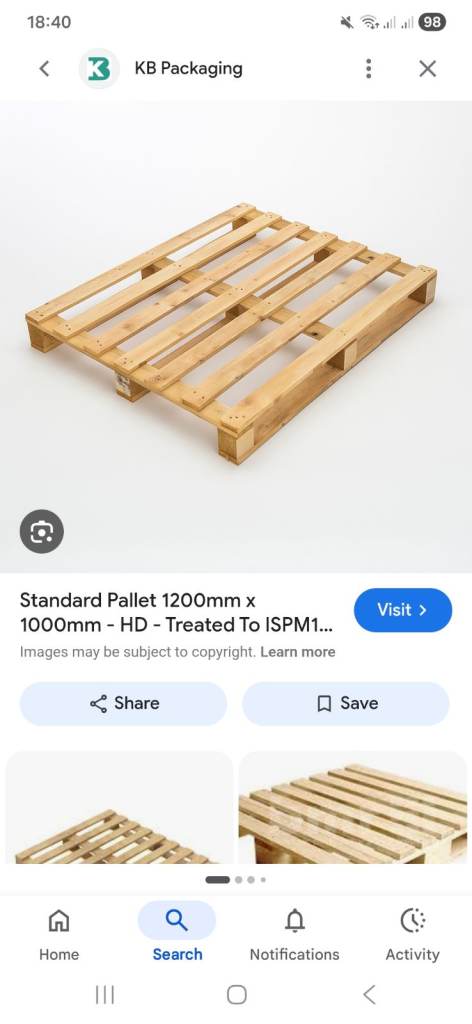This screenshot has width=472, height=1024.
Task: Open the main standard pallet image
Action: [236, 336]
